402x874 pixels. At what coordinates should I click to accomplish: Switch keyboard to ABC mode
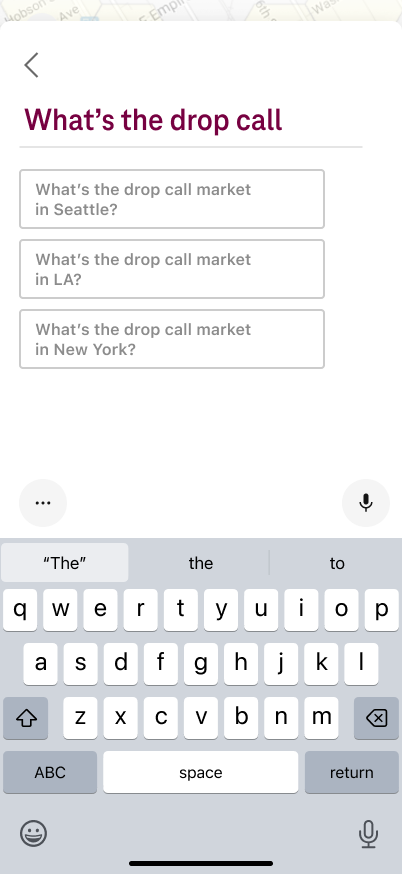[50, 772]
